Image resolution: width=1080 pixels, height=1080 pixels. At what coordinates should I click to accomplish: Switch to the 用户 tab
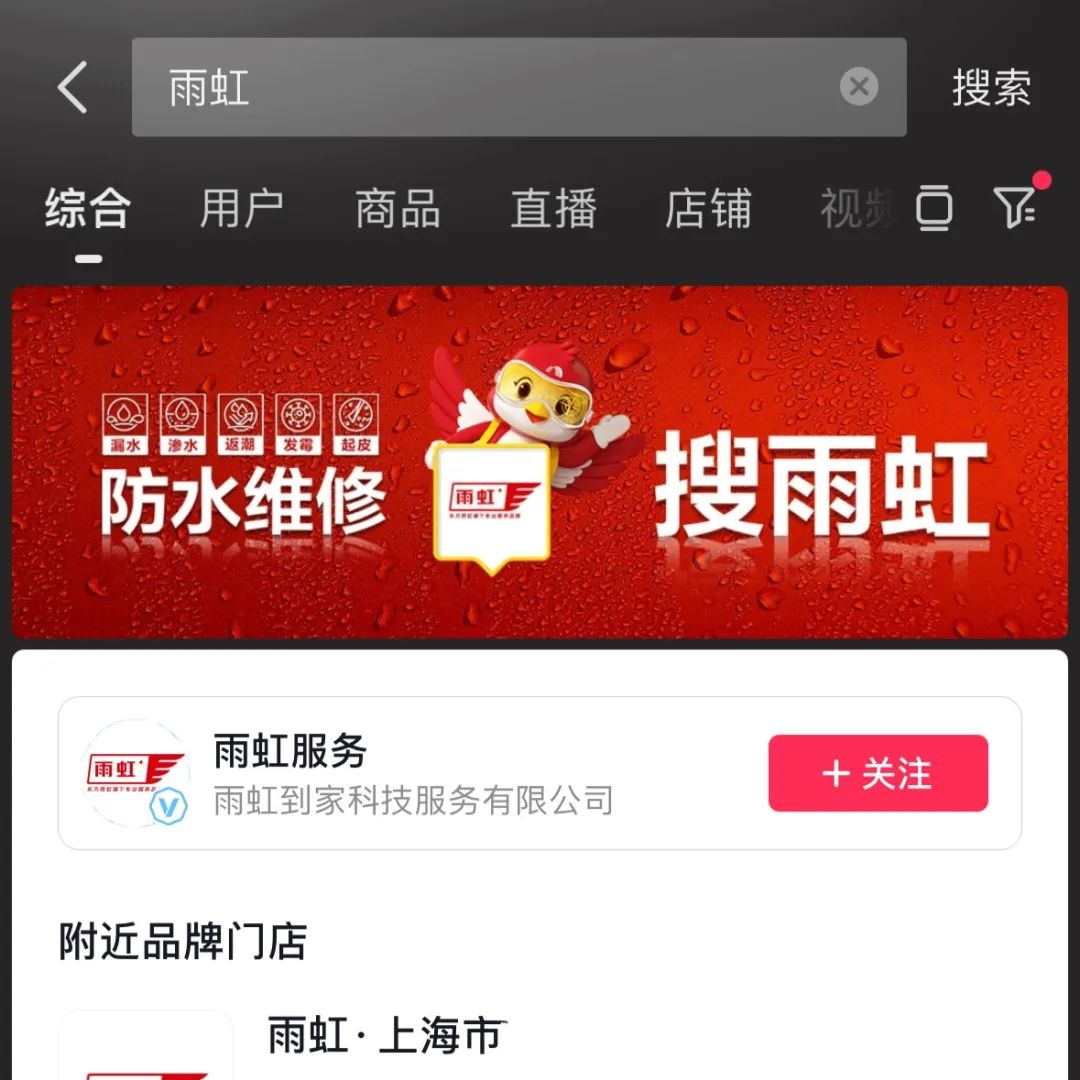(242, 209)
